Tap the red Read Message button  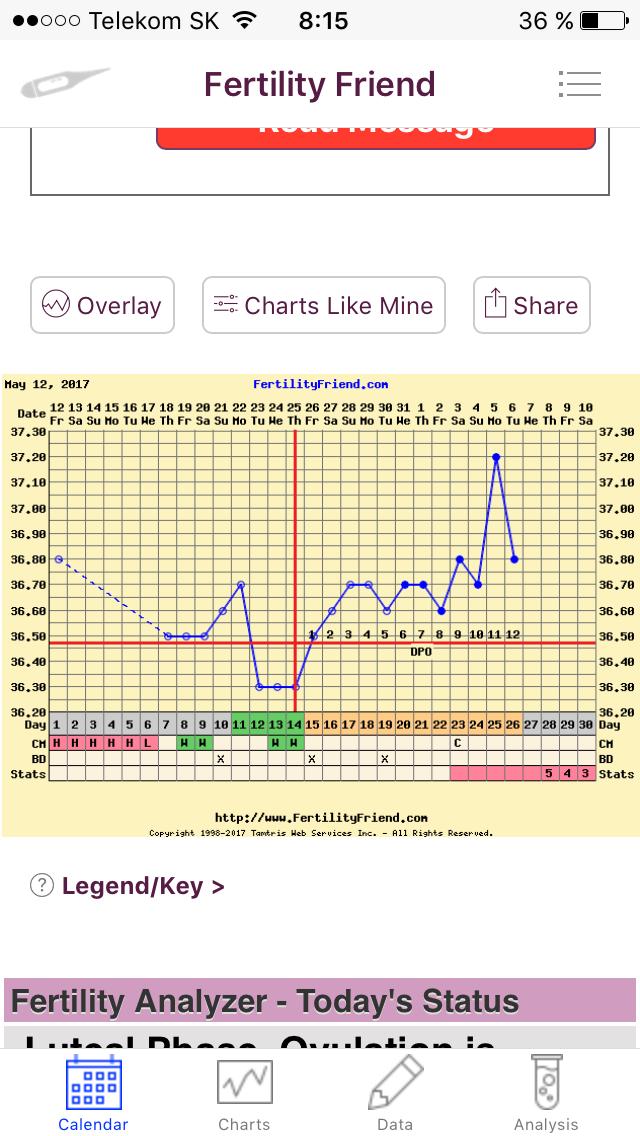(x=375, y=134)
